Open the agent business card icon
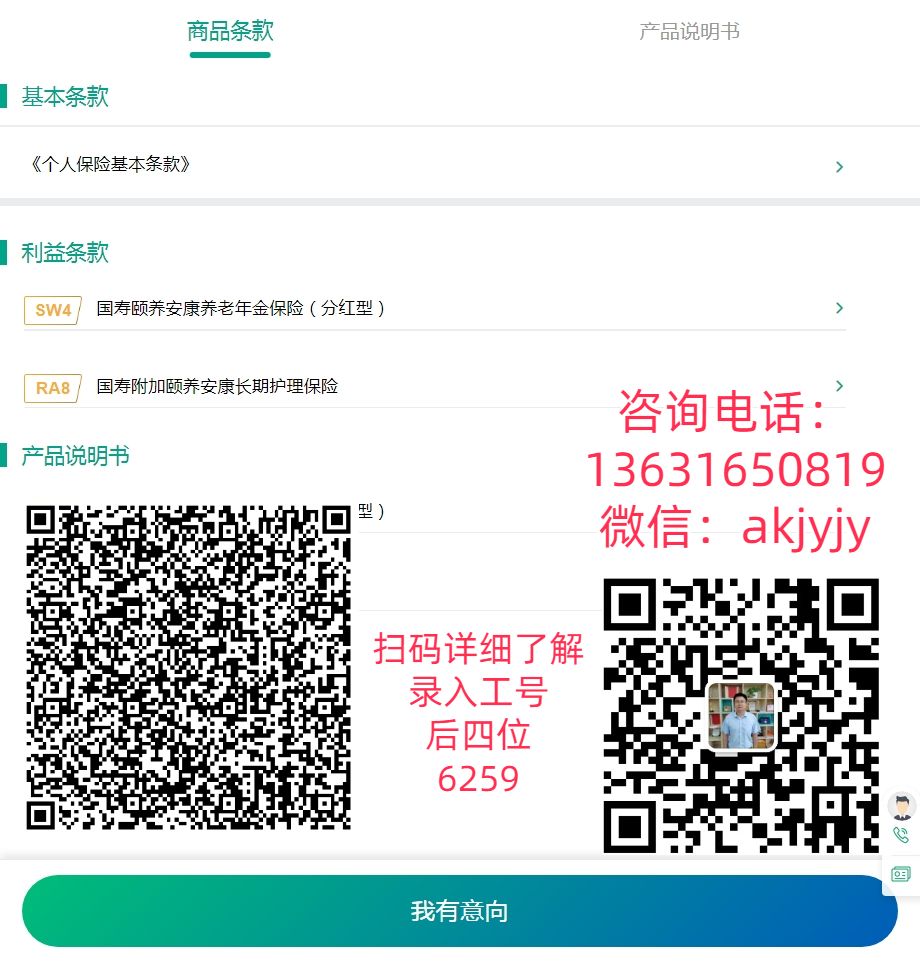The image size is (920, 961). click(901, 874)
